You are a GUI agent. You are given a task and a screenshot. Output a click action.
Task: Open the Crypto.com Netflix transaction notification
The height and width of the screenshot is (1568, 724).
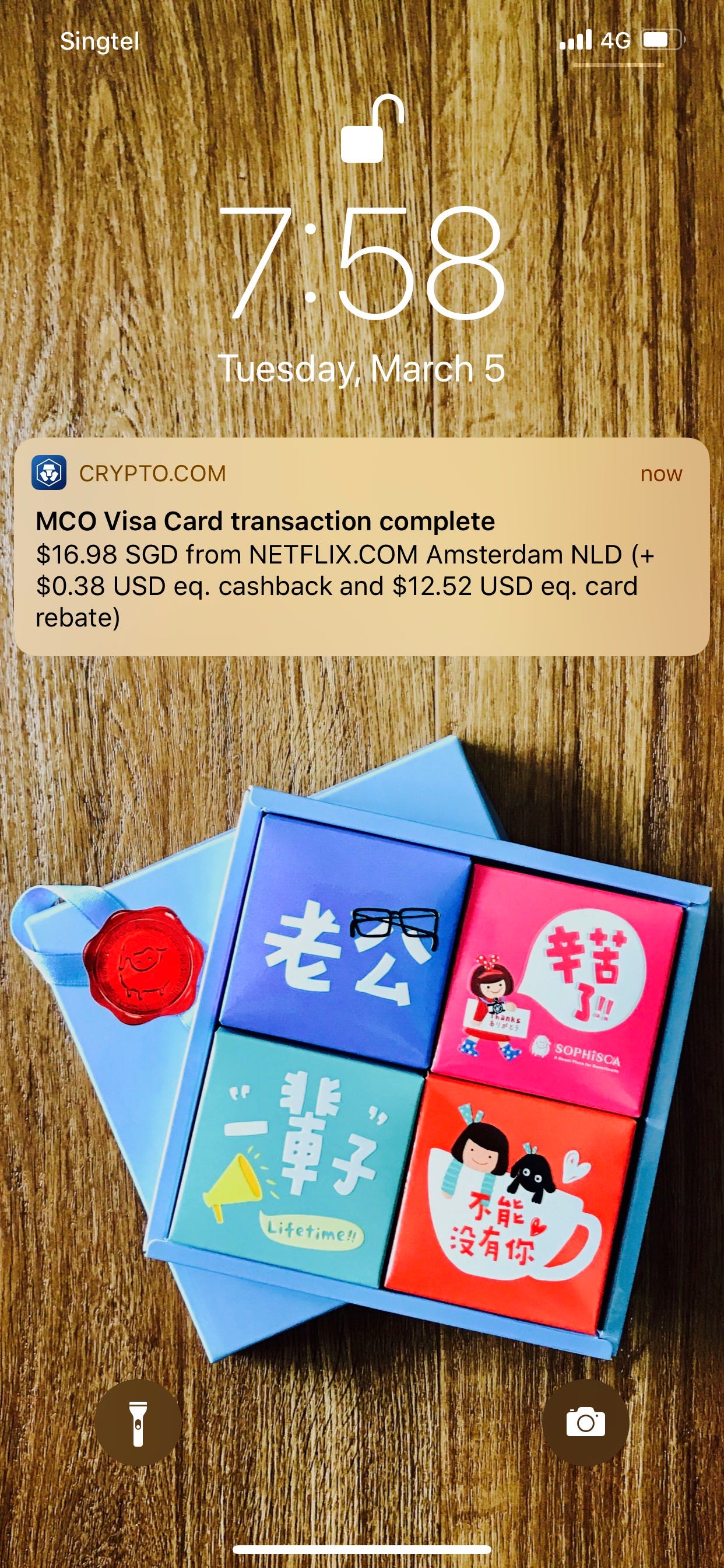click(x=361, y=547)
